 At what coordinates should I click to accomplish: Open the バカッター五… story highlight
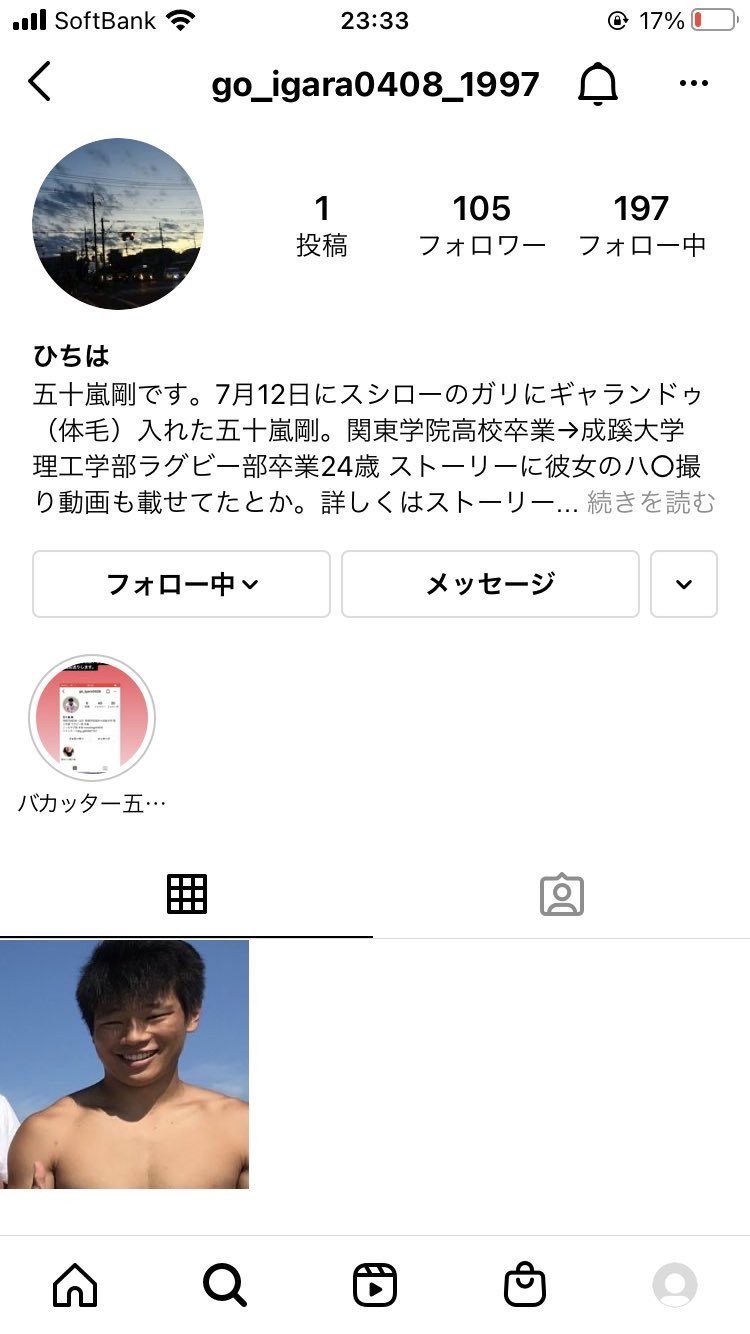[92, 718]
